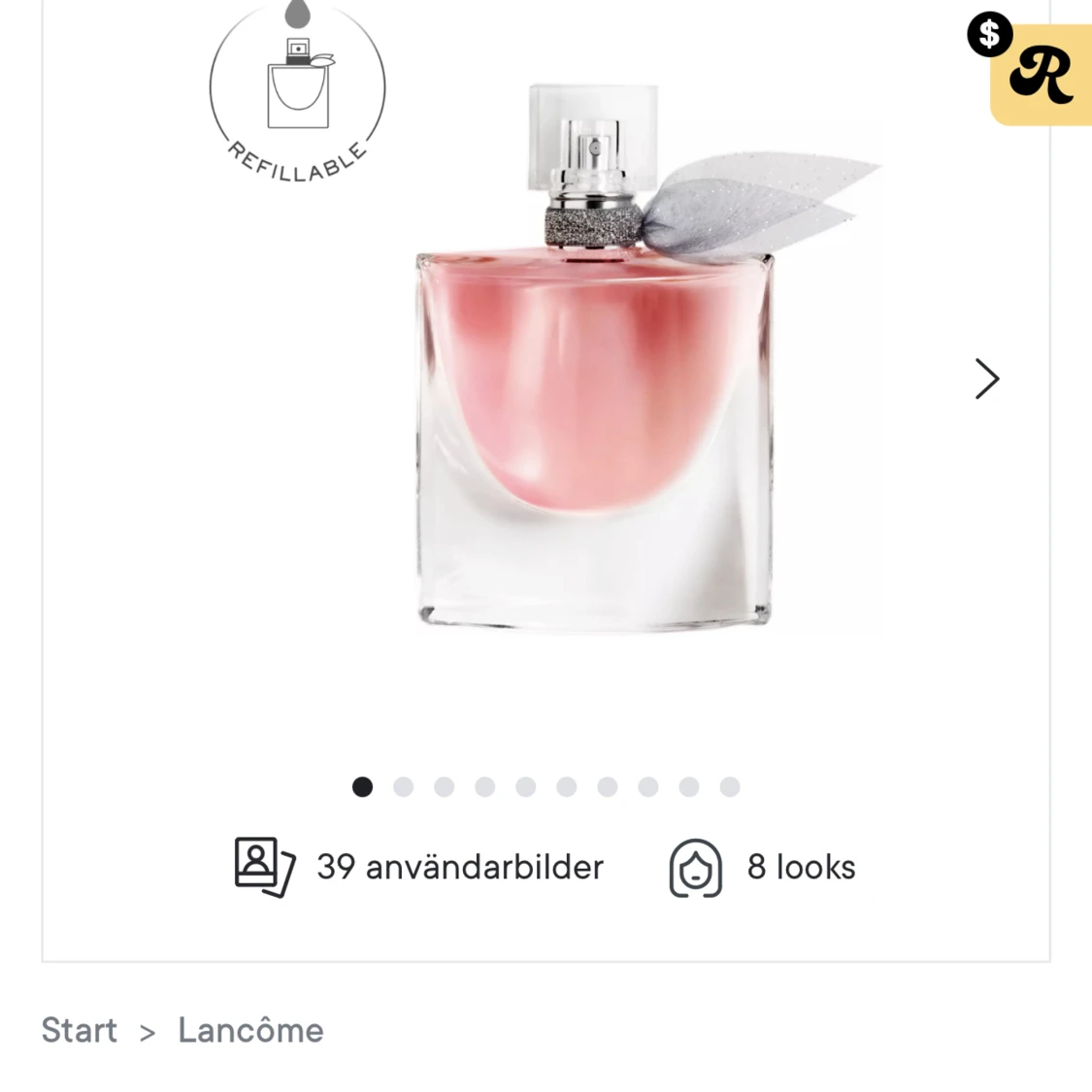This screenshot has width=1092, height=1092.
Task: Open the Lancôme brand breadcrumb
Action: (250, 1030)
